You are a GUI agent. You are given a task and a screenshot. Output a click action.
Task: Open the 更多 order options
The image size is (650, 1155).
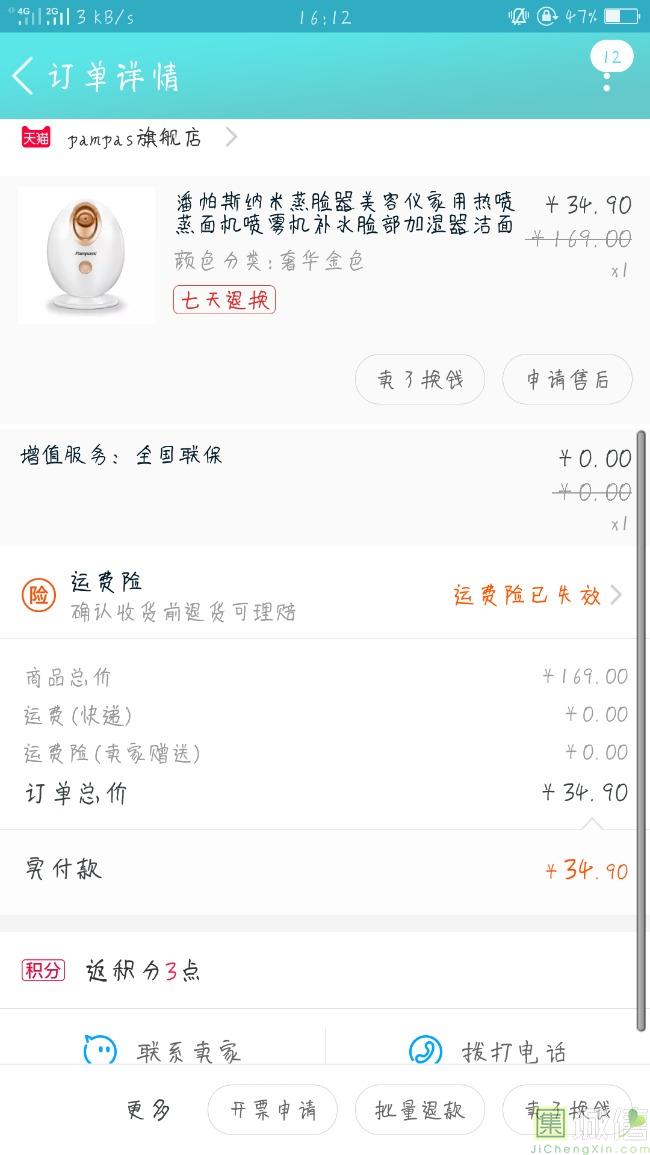coord(148,1110)
